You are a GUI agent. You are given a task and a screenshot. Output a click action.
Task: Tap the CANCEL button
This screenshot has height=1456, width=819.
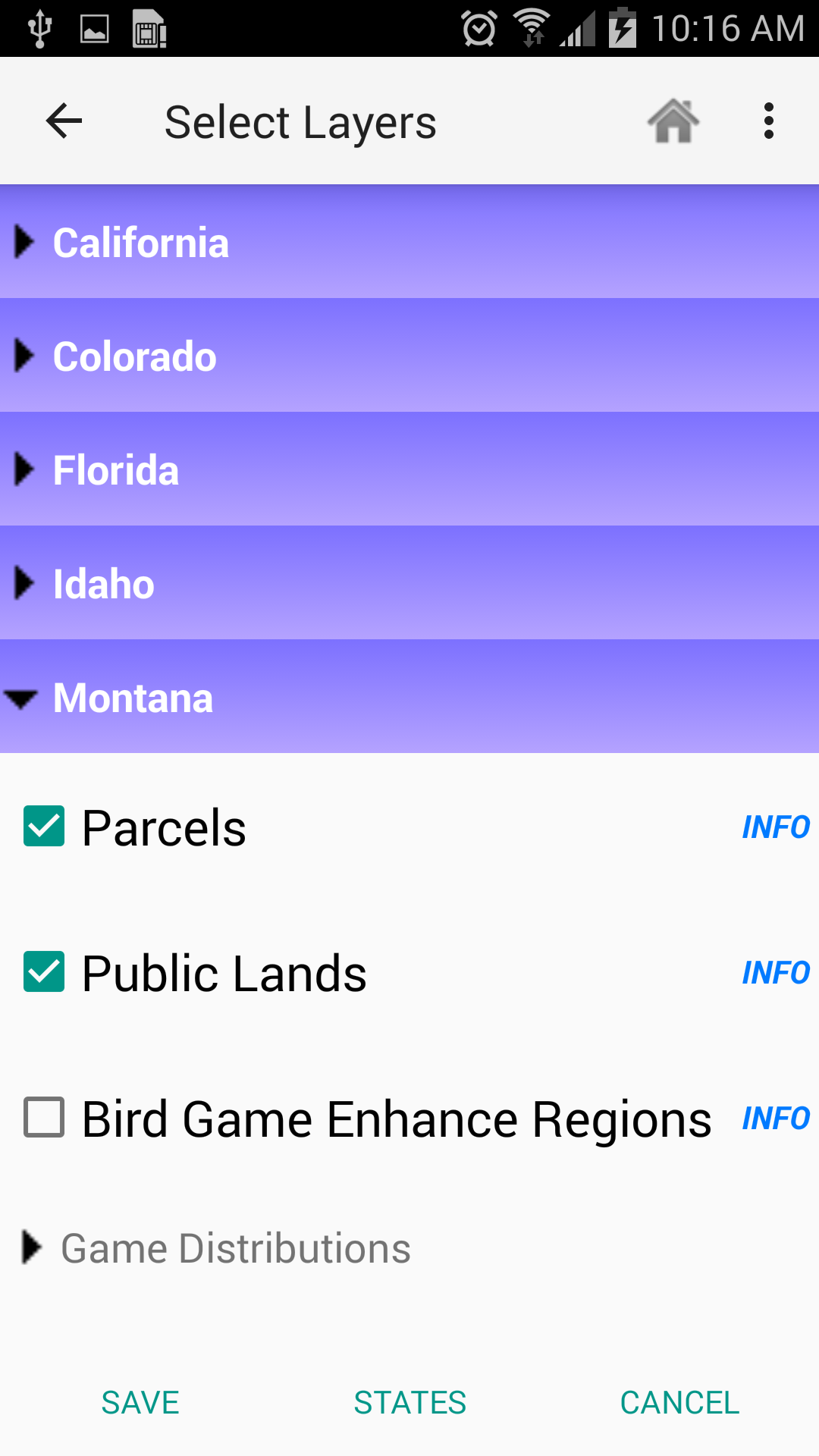679,1403
